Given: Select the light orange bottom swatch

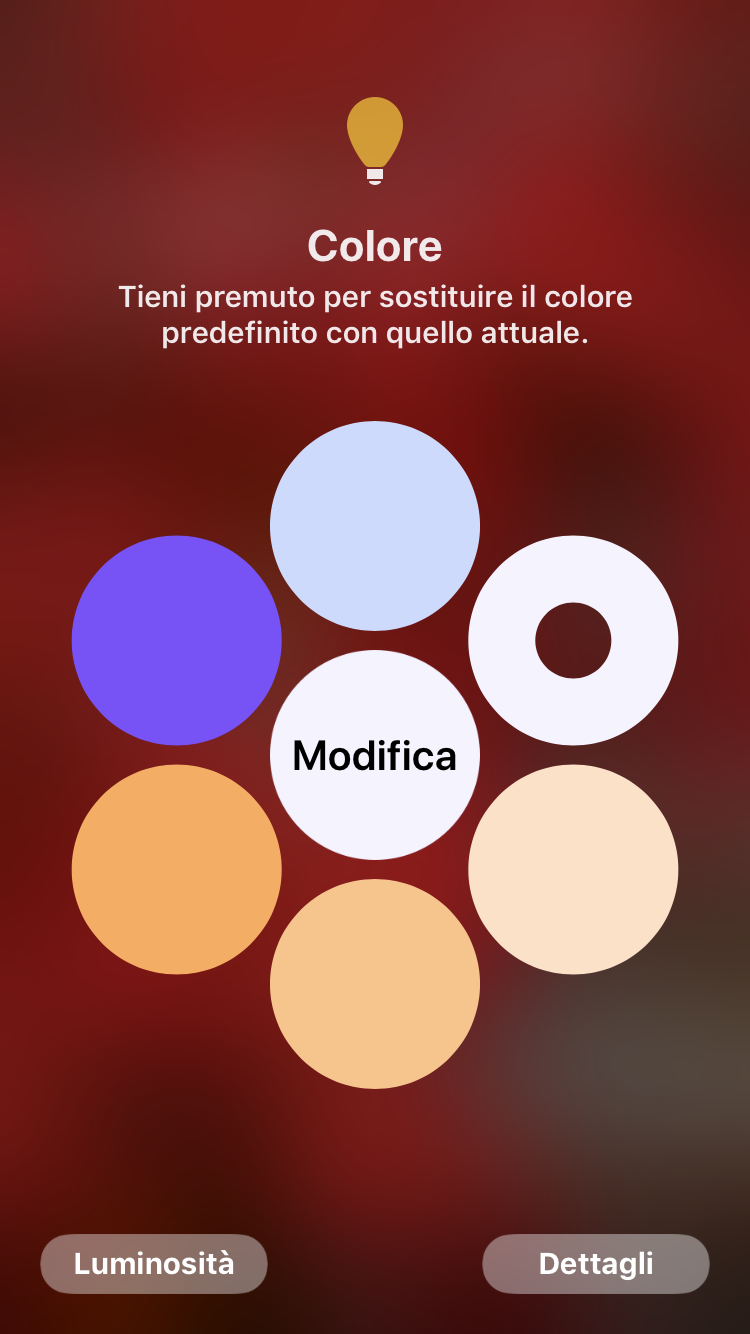Looking at the screenshot, I should point(375,985).
